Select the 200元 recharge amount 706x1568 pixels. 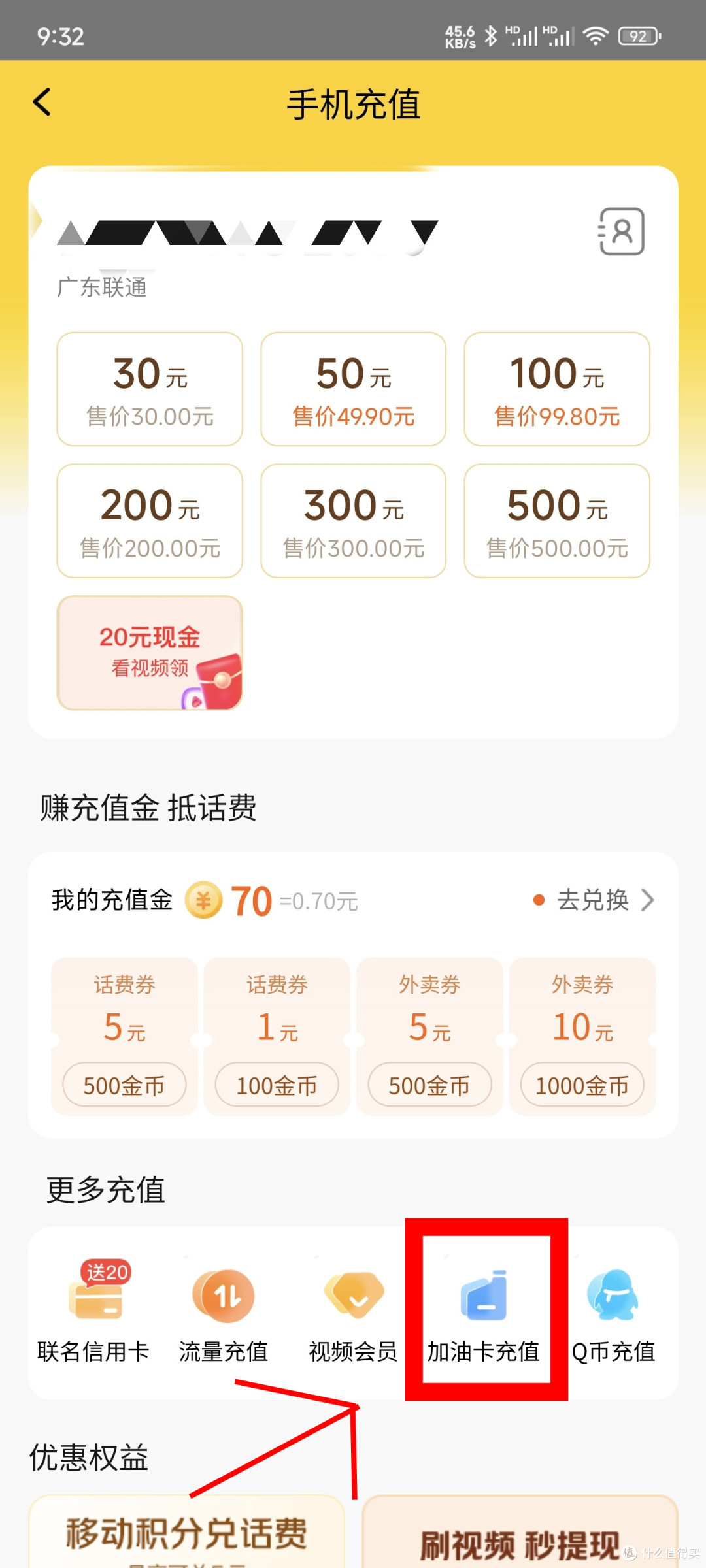[x=150, y=521]
